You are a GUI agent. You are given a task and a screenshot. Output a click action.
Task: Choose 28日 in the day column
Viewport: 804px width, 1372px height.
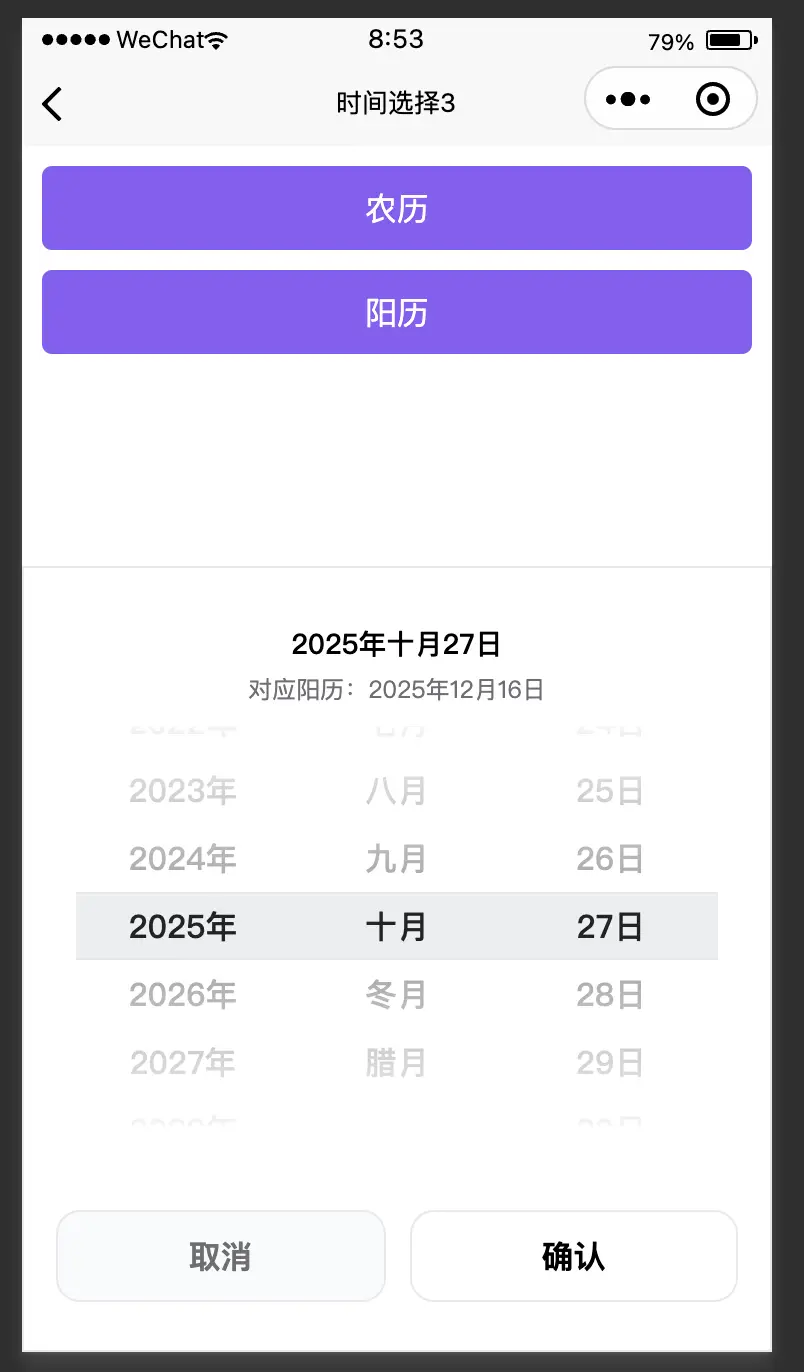pos(609,995)
